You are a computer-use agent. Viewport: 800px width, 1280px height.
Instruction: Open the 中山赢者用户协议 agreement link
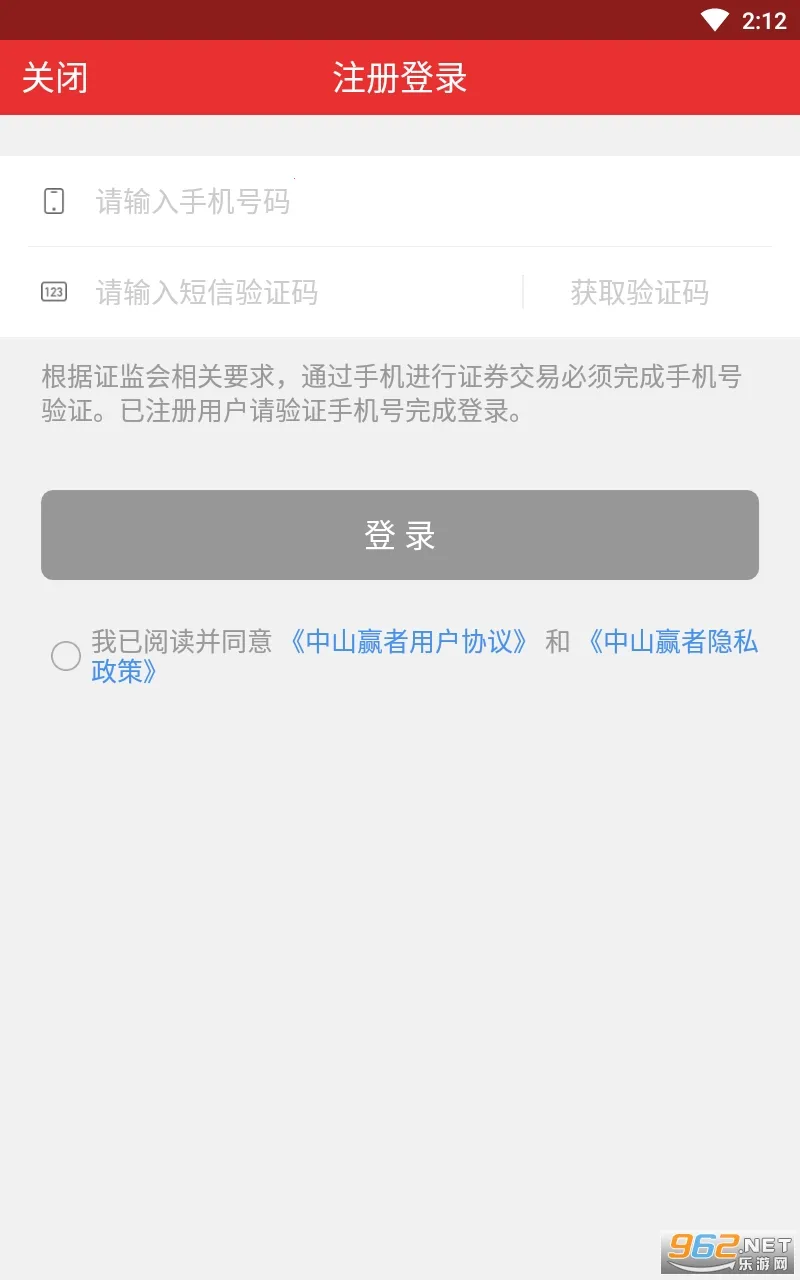409,641
